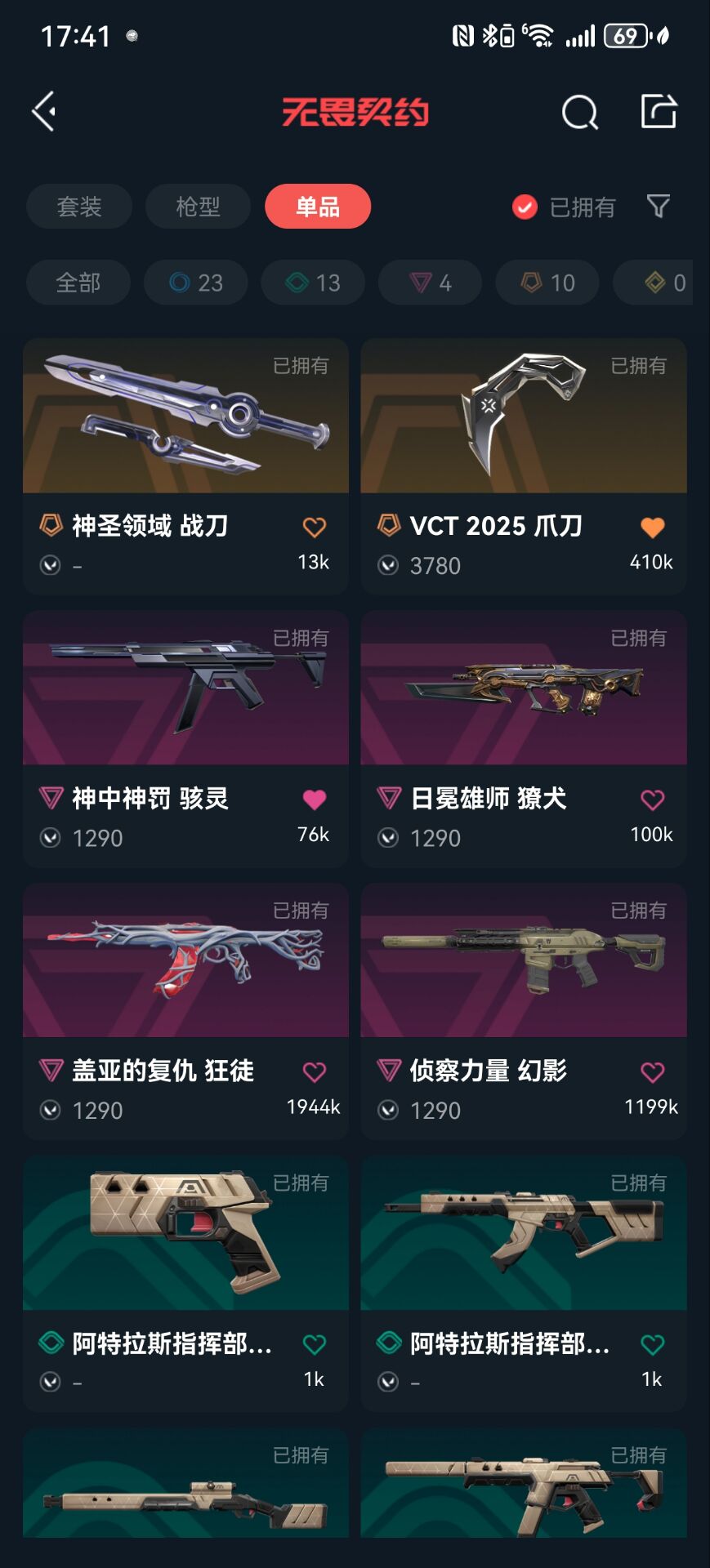Screen dimensions: 710x1568
Task: Like the 日冕雄师 獠犬 skin
Action: (x=652, y=800)
